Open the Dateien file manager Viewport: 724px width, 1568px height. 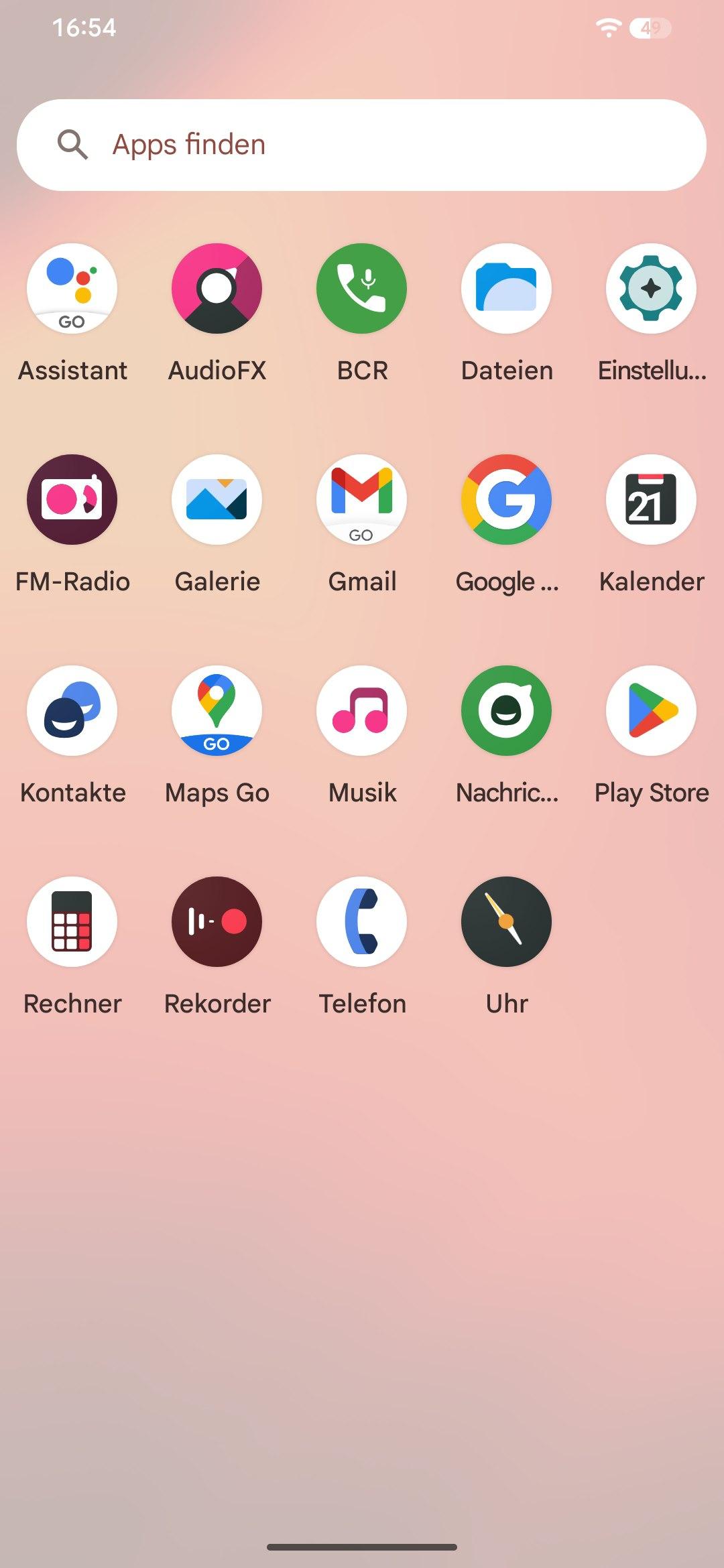coord(507,289)
